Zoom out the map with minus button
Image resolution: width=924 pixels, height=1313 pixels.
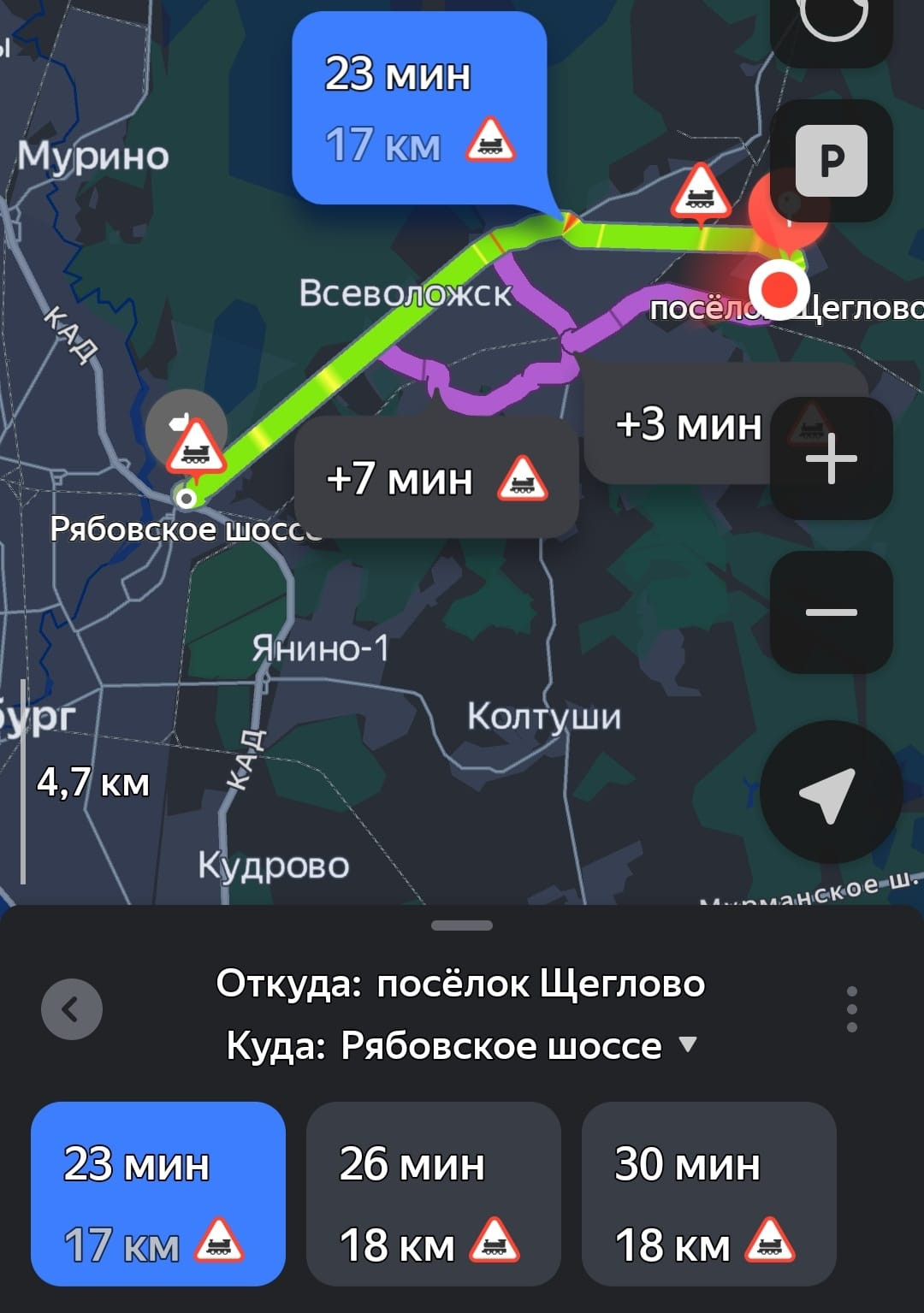832,612
